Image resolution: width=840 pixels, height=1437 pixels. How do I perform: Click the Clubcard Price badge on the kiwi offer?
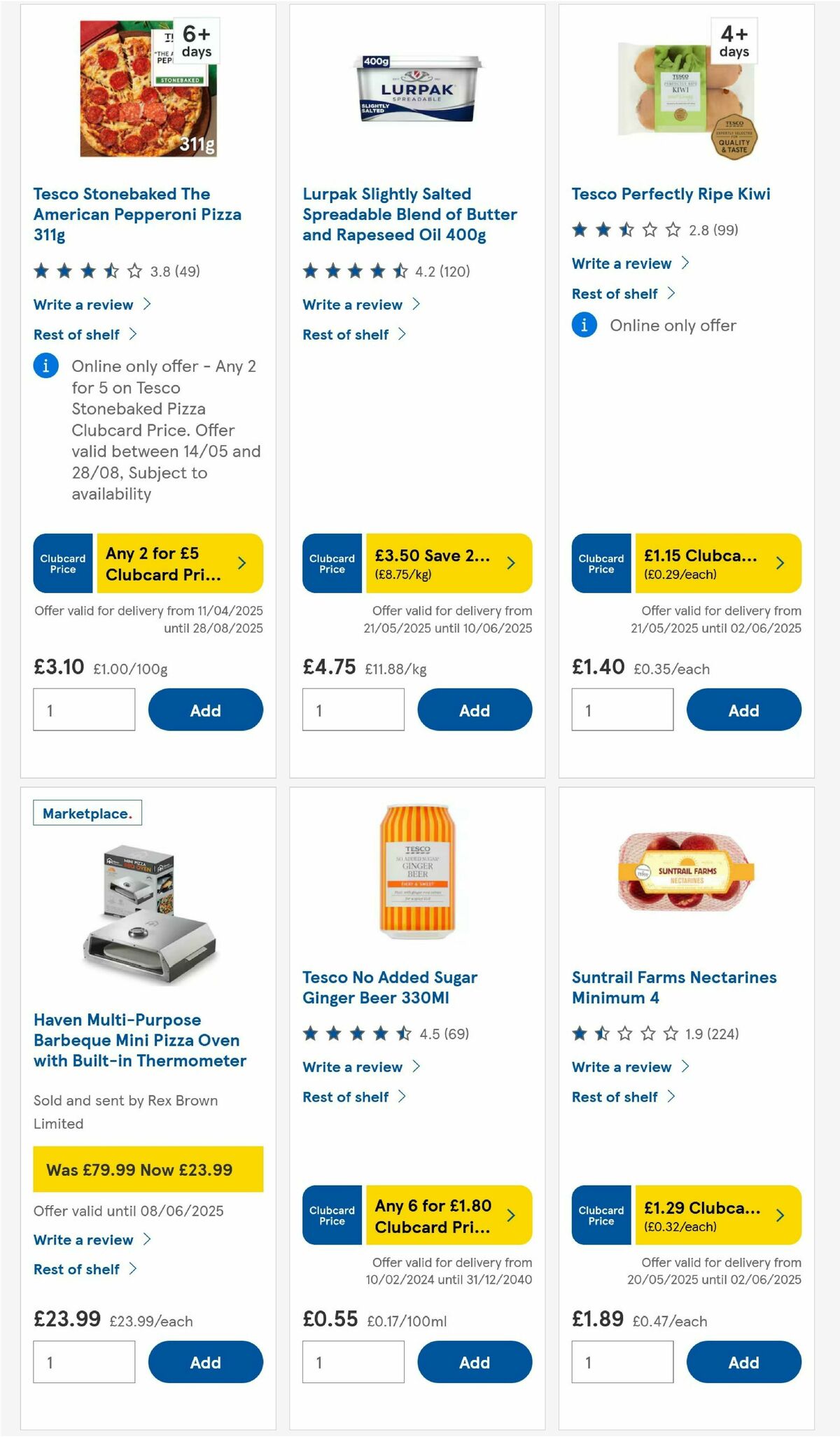(x=601, y=563)
